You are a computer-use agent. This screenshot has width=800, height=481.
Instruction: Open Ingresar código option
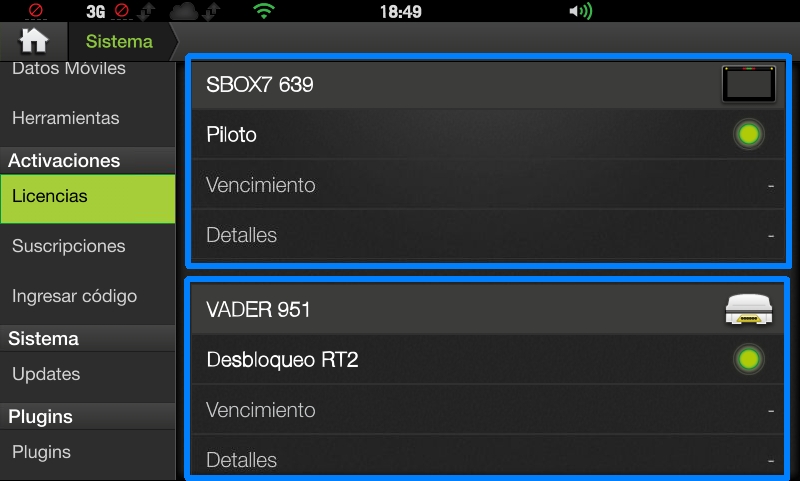(x=75, y=296)
